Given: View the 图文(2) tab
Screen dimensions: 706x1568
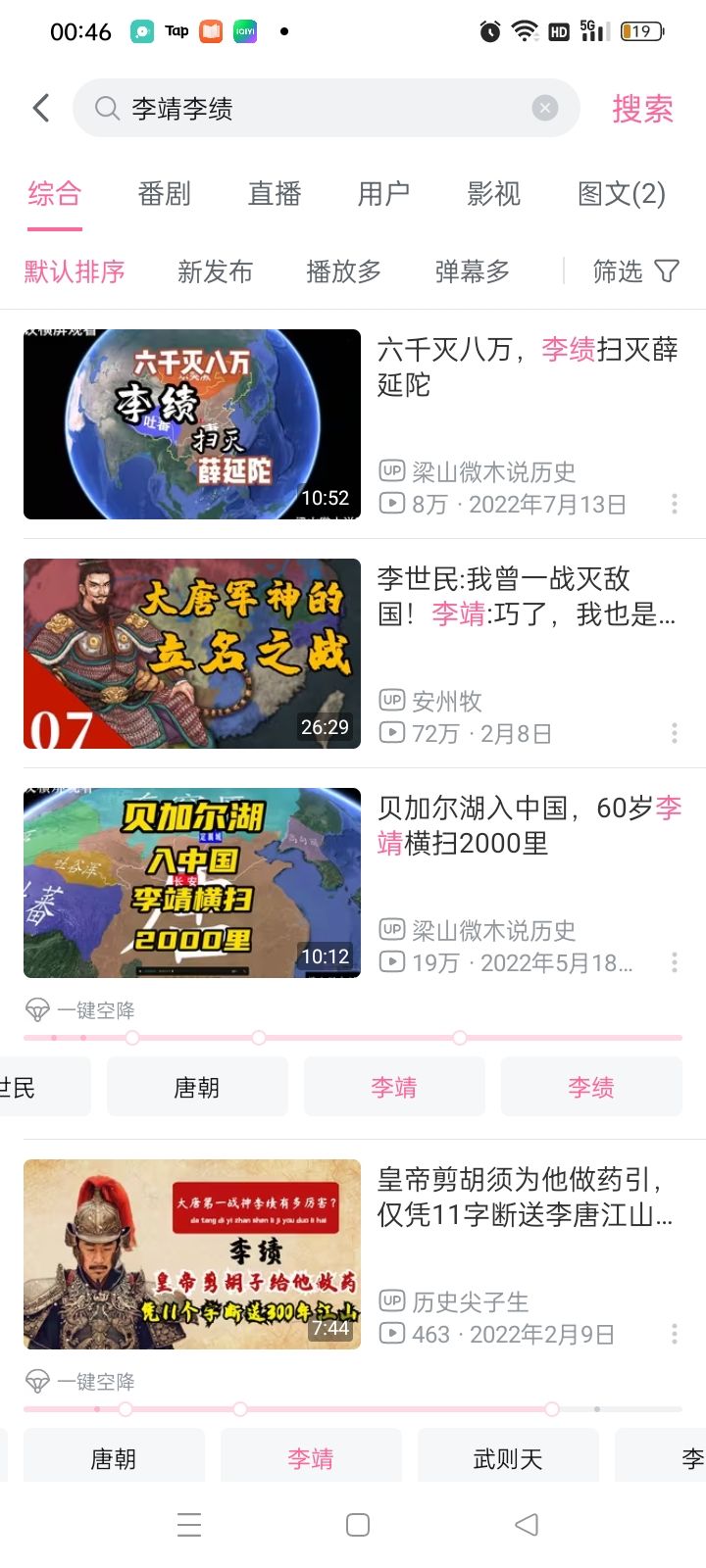Looking at the screenshot, I should tap(621, 194).
